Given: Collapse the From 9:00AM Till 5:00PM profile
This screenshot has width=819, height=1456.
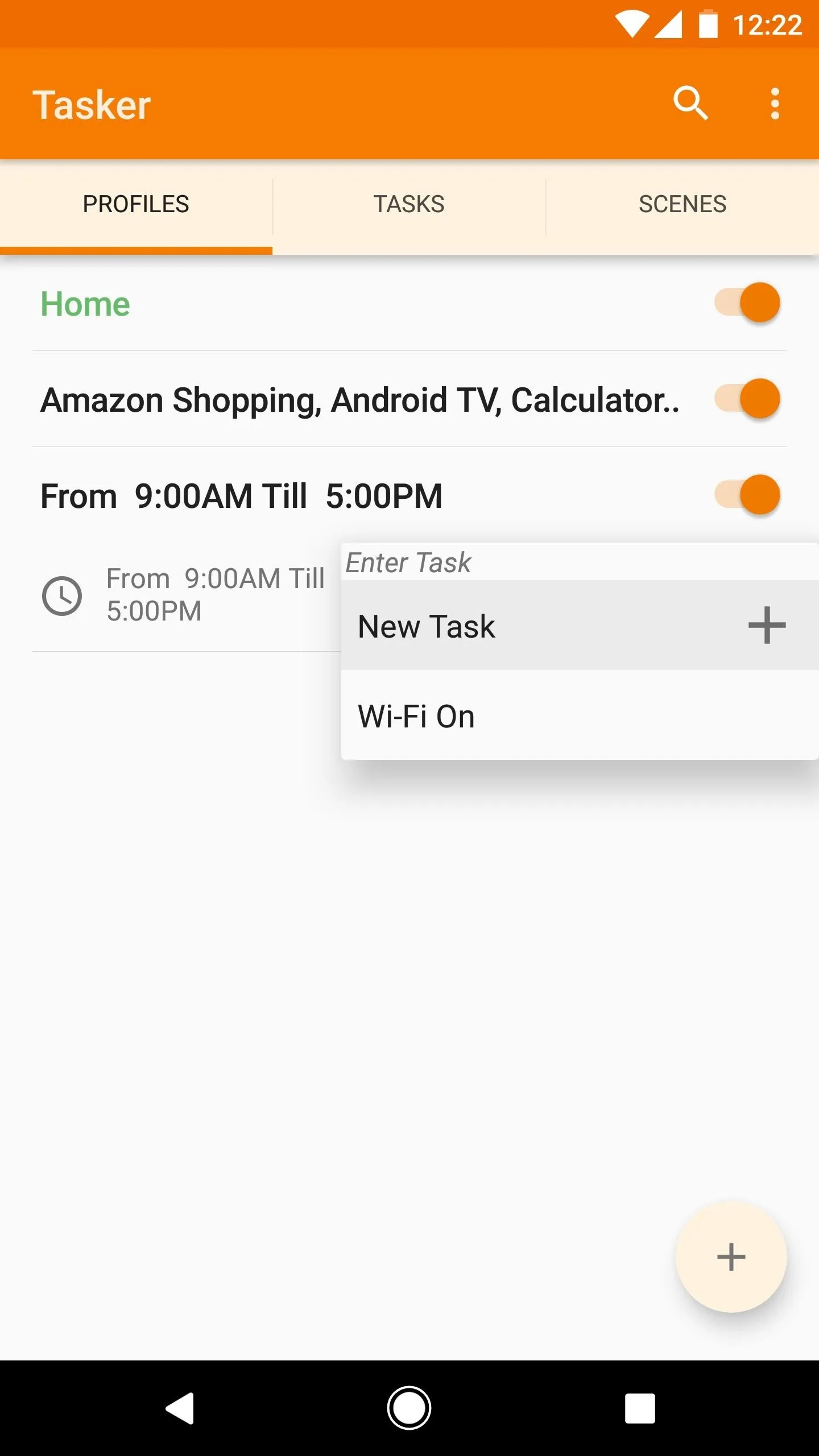Looking at the screenshot, I should [241, 496].
